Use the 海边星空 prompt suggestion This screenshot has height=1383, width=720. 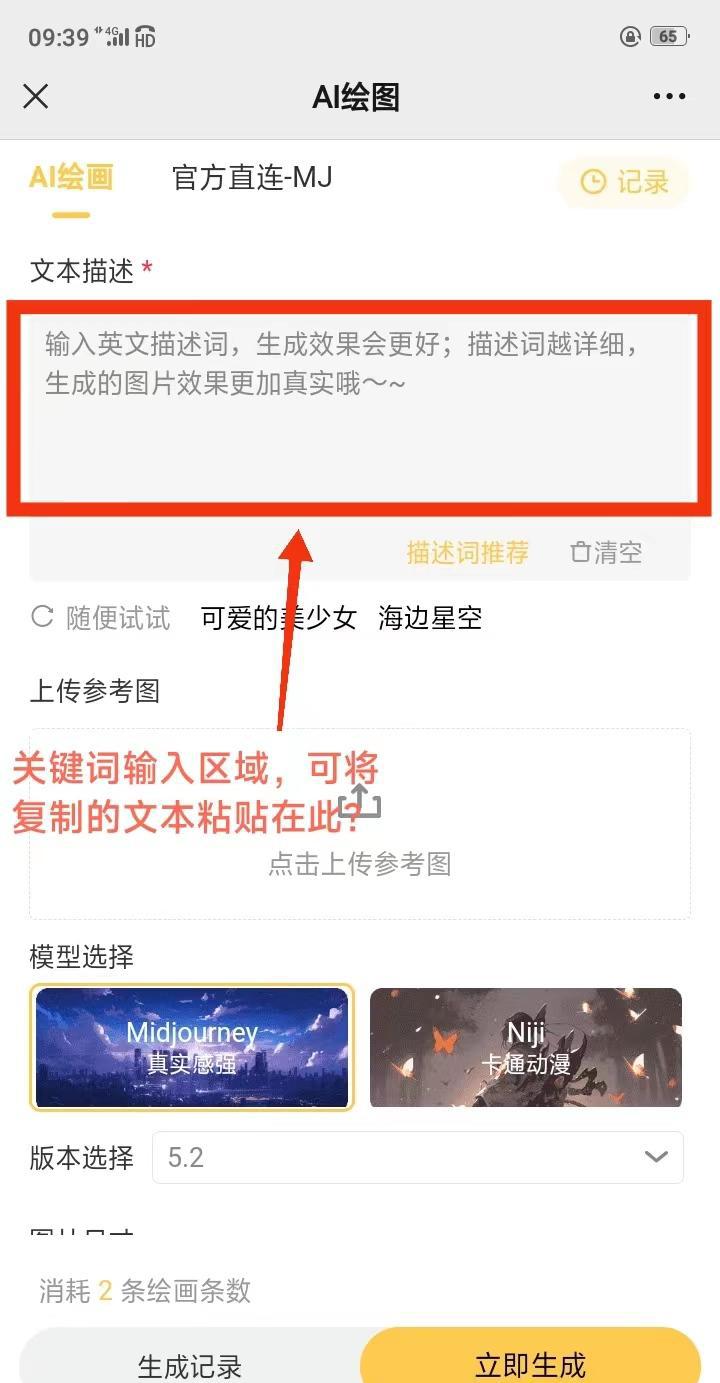pos(430,618)
